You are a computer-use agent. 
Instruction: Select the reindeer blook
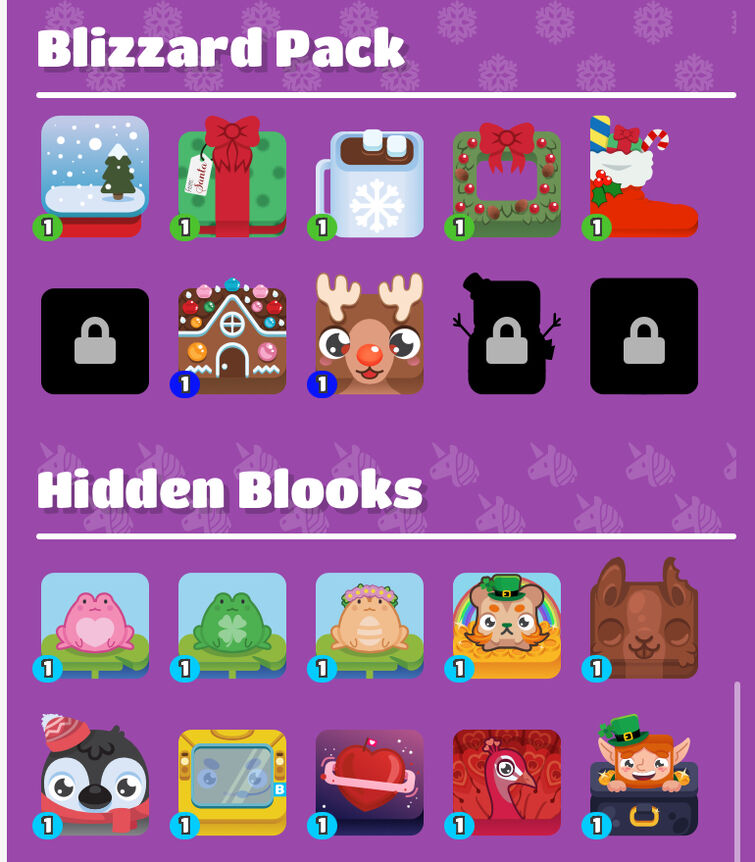click(x=369, y=336)
